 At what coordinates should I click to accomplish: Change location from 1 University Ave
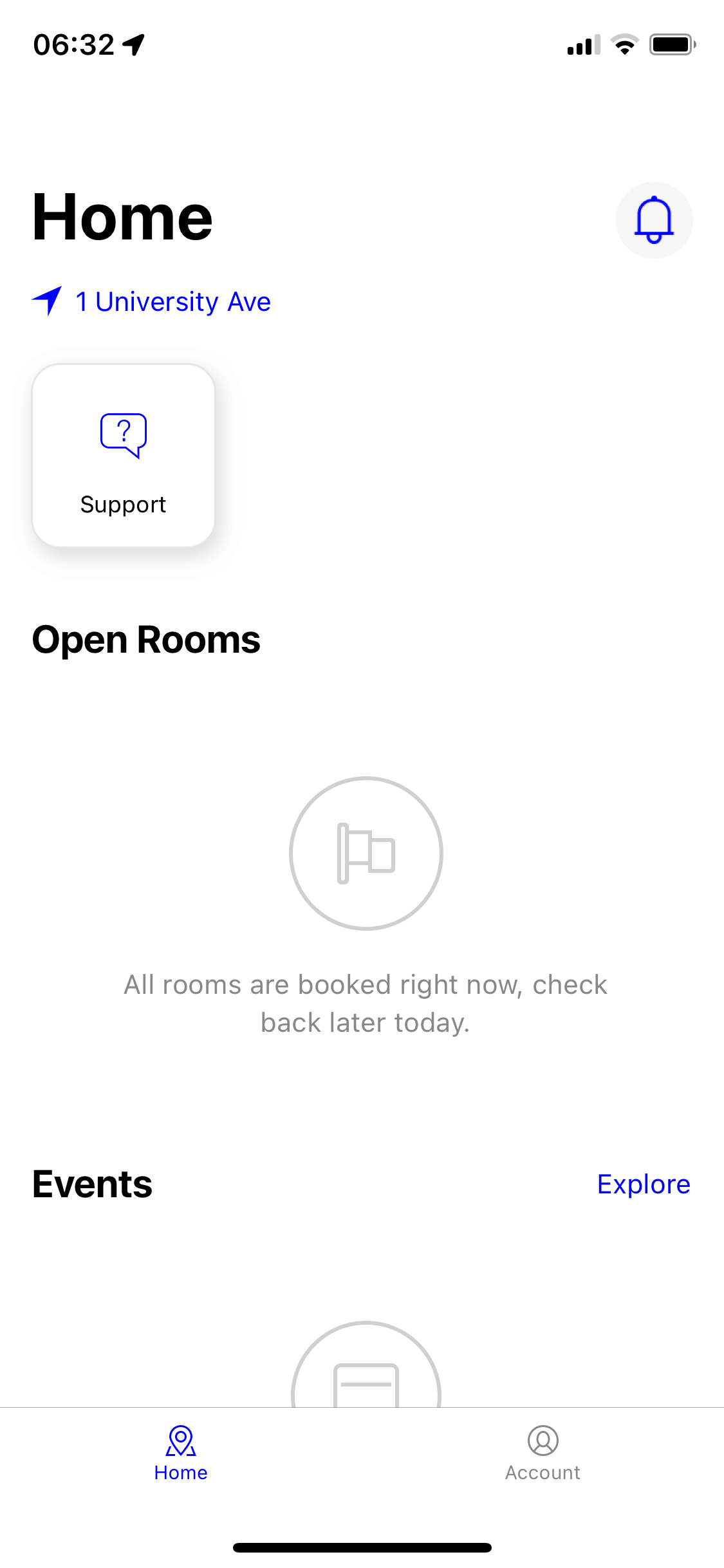click(x=152, y=302)
